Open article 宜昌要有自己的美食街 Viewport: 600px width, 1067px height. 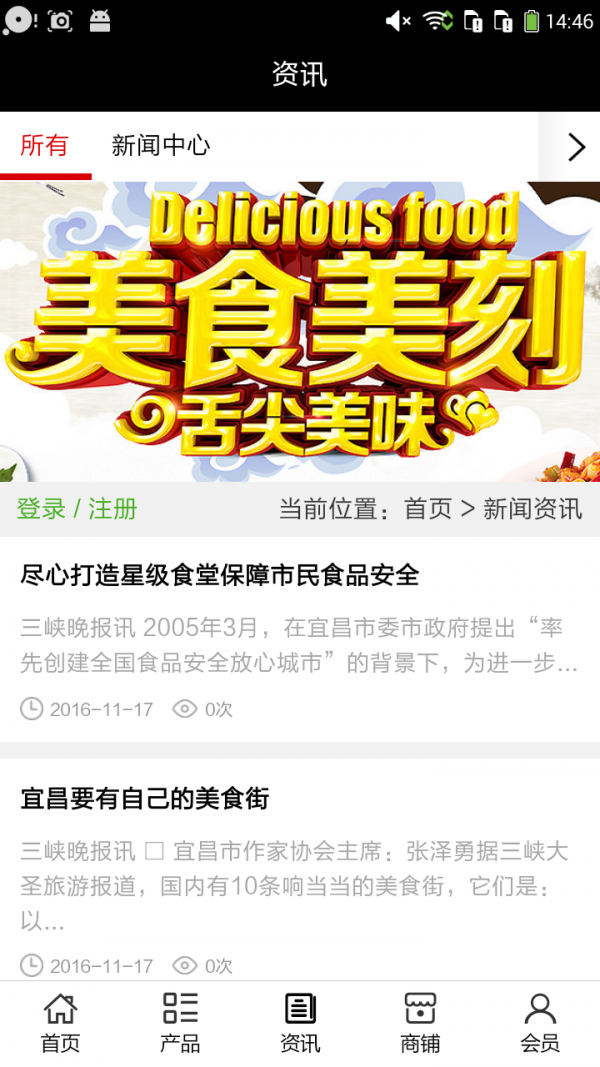pos(145,799)
